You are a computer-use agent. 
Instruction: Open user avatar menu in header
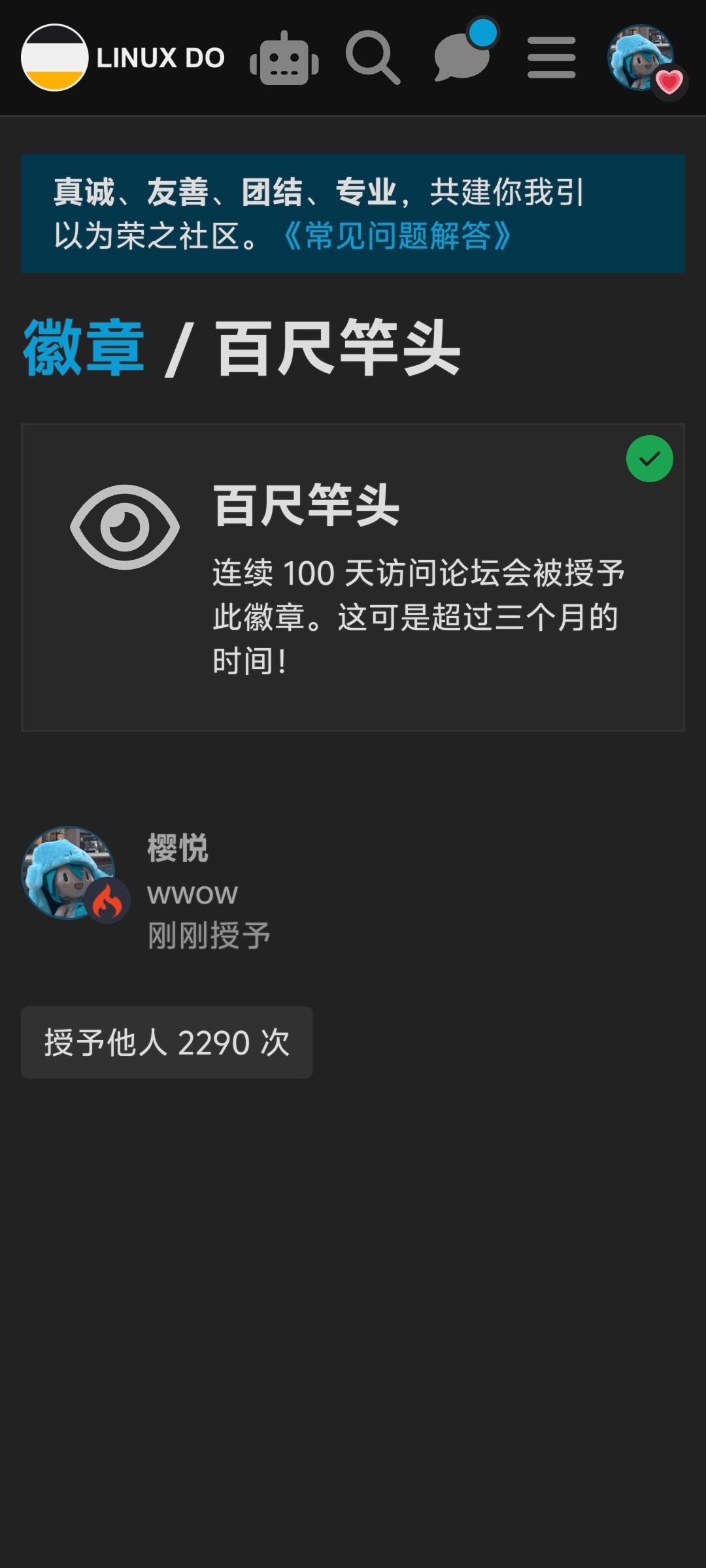(x=644, y=61)
